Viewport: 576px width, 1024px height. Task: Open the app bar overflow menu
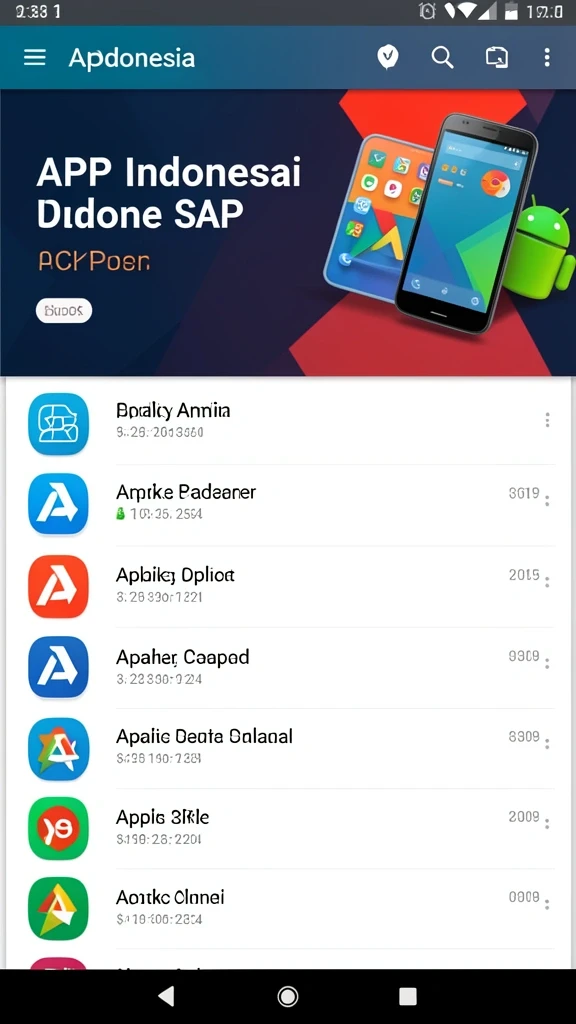coord(547,57)
